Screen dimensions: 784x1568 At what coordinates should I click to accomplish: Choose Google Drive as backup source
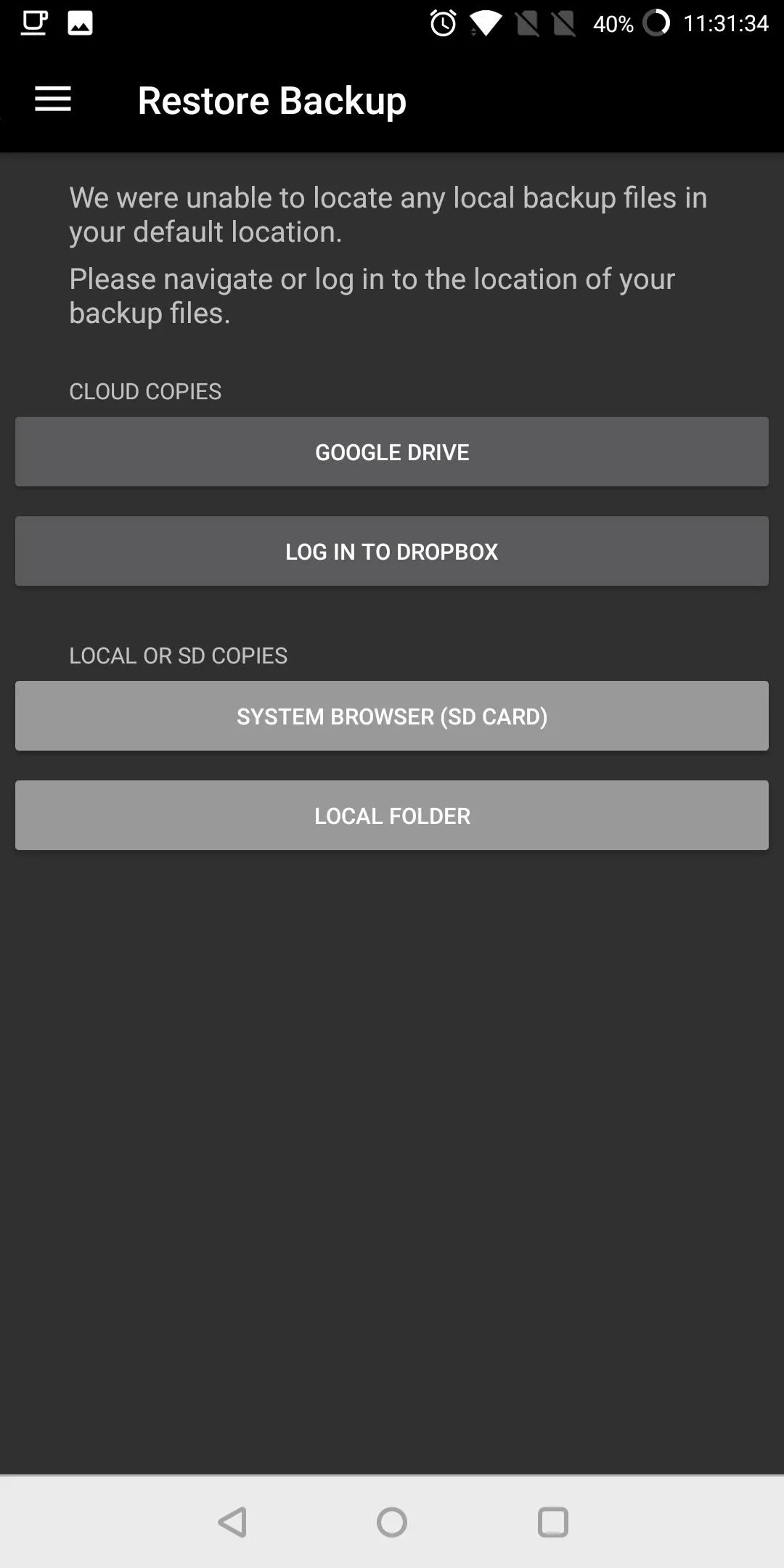[392, 452]
